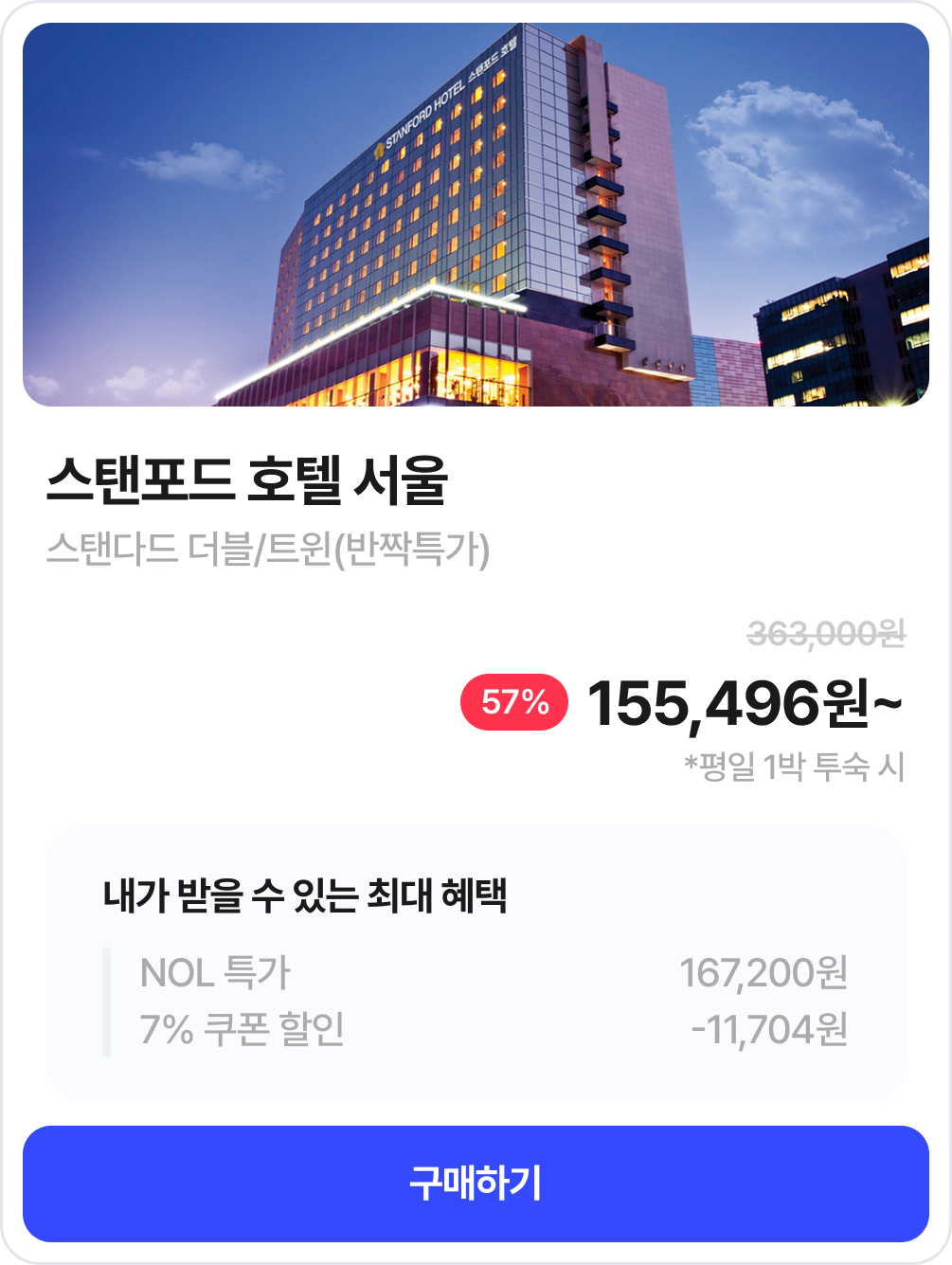The height and width of the screenshot is (1265, 952).
Task: Tap the 구매하기 purchase button
Action: [476, 1184]
